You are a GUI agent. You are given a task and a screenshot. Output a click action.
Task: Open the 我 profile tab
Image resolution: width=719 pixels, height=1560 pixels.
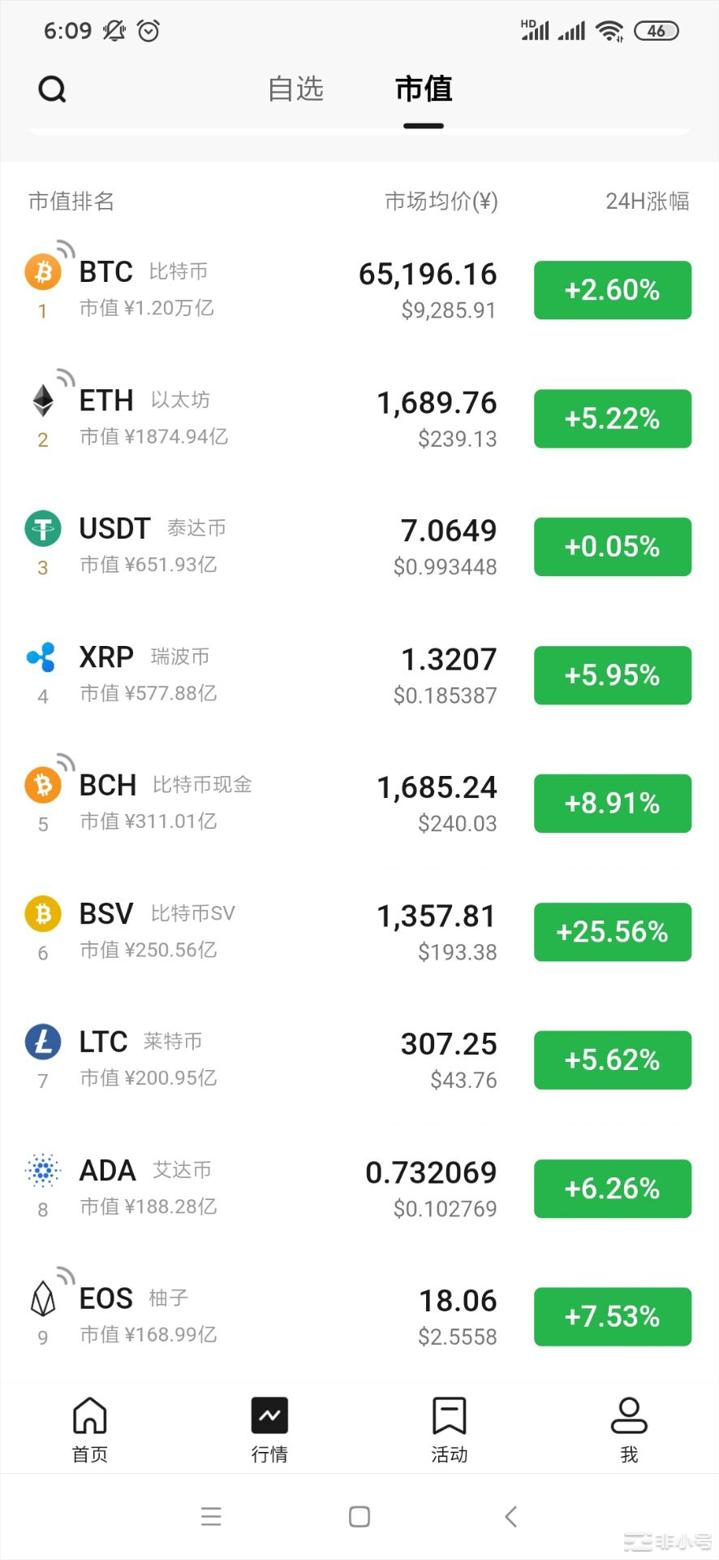pos(629,1429)
